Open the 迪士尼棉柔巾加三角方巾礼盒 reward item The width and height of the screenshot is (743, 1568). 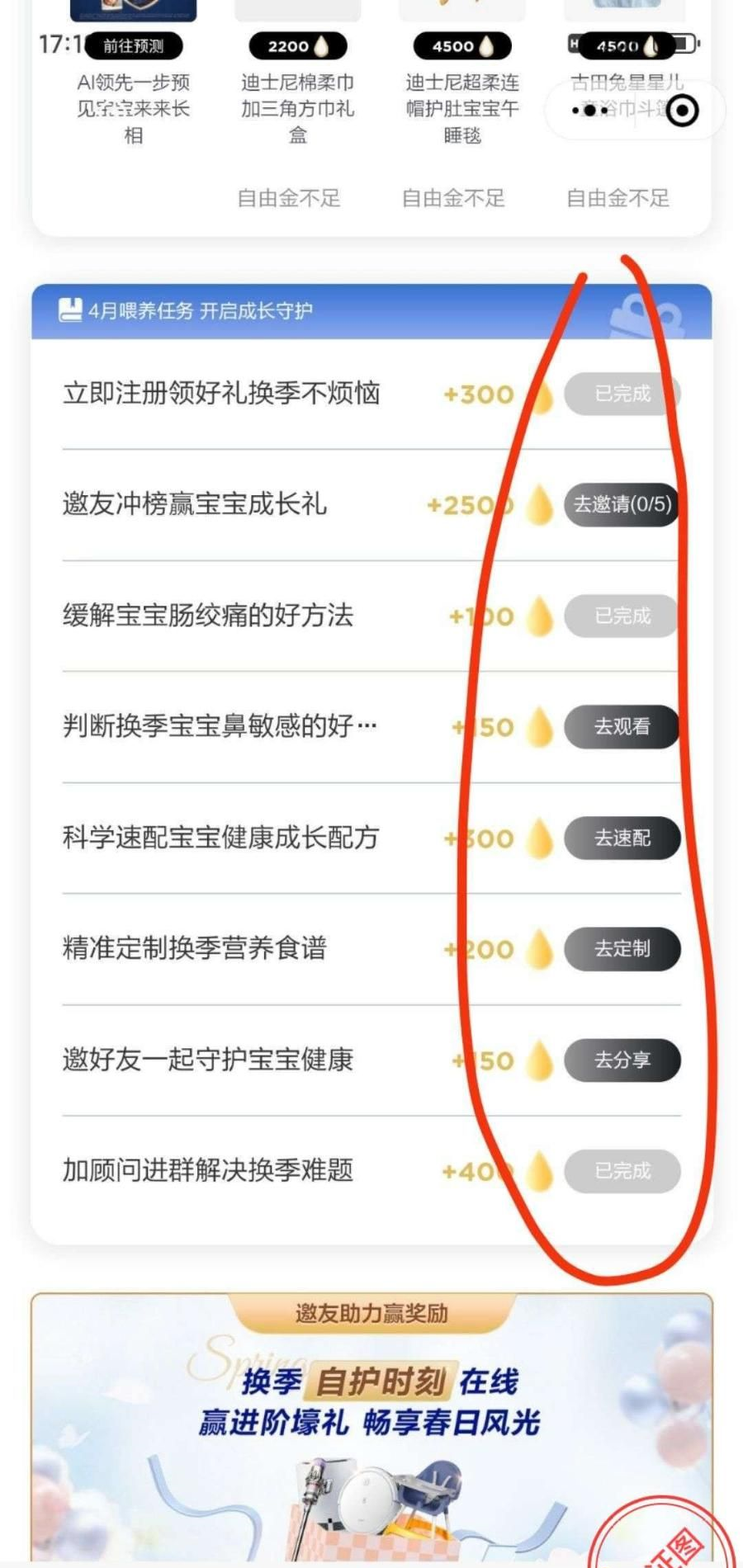tap(297, 107)
